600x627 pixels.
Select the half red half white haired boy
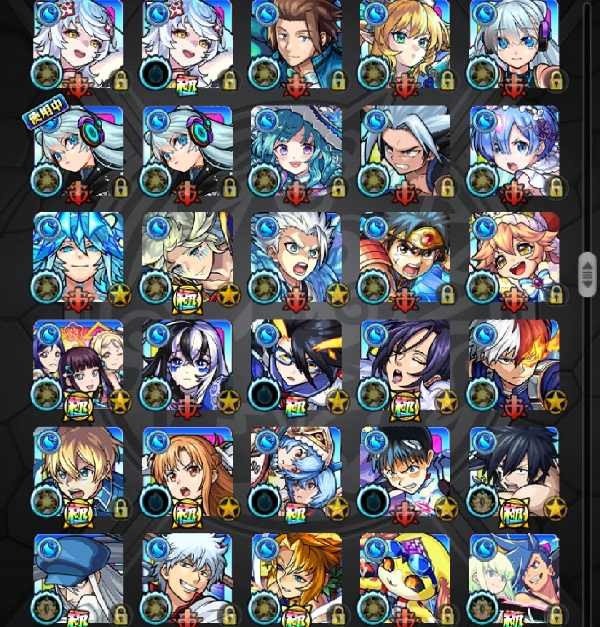point(514,365)
